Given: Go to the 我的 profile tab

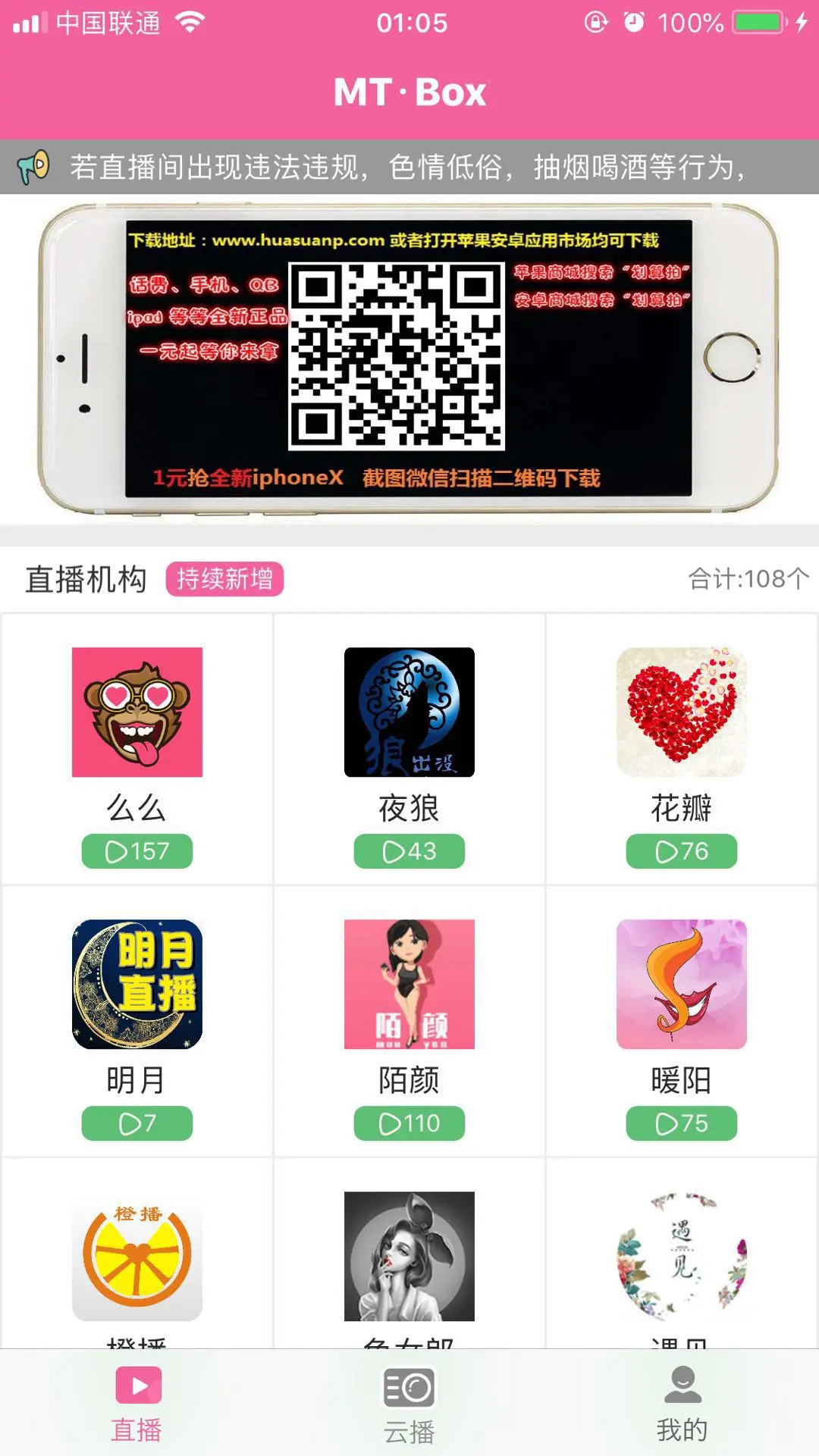Looking at the screenshot, I should [x=682, y=1404].
